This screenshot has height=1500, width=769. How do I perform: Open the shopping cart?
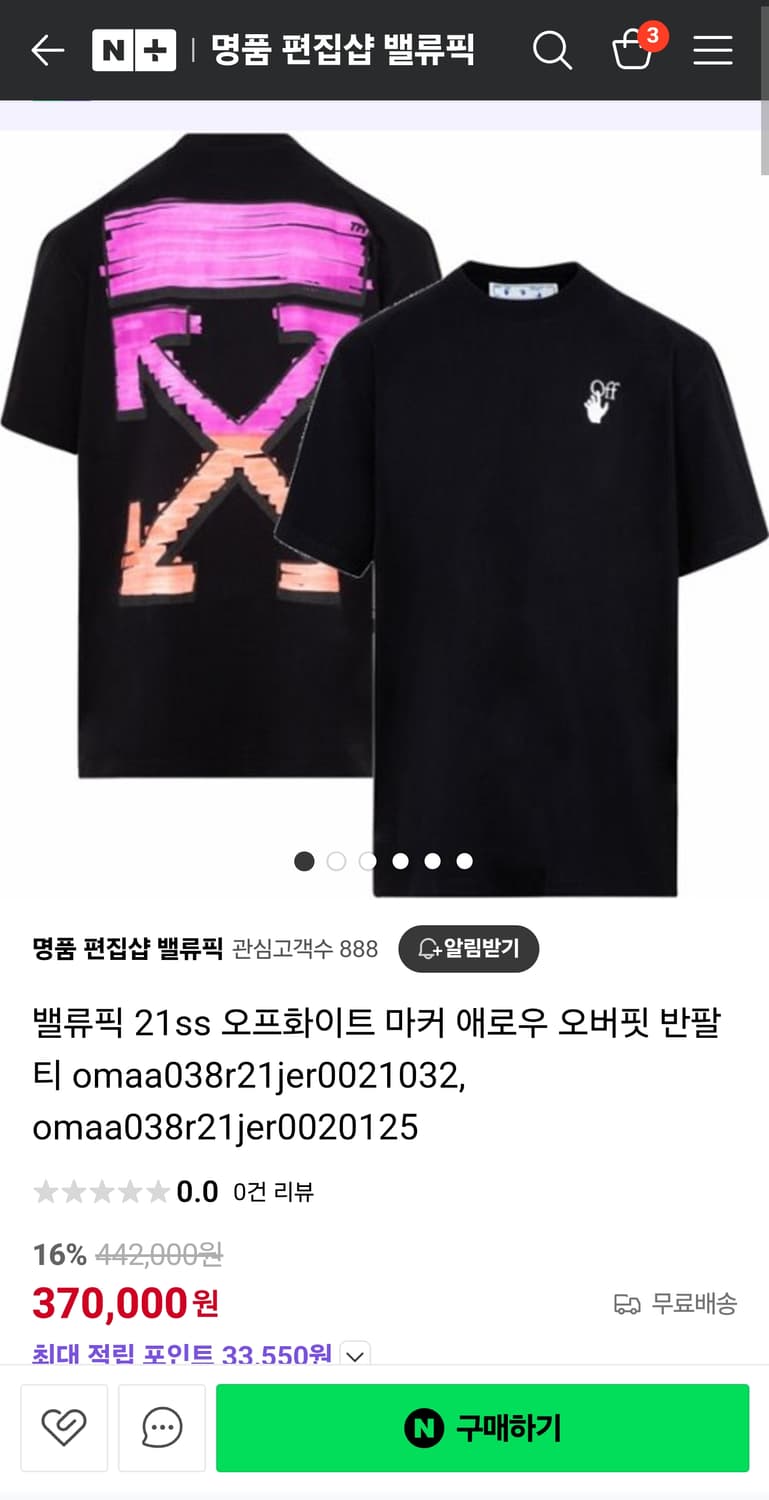coord(632,51)
